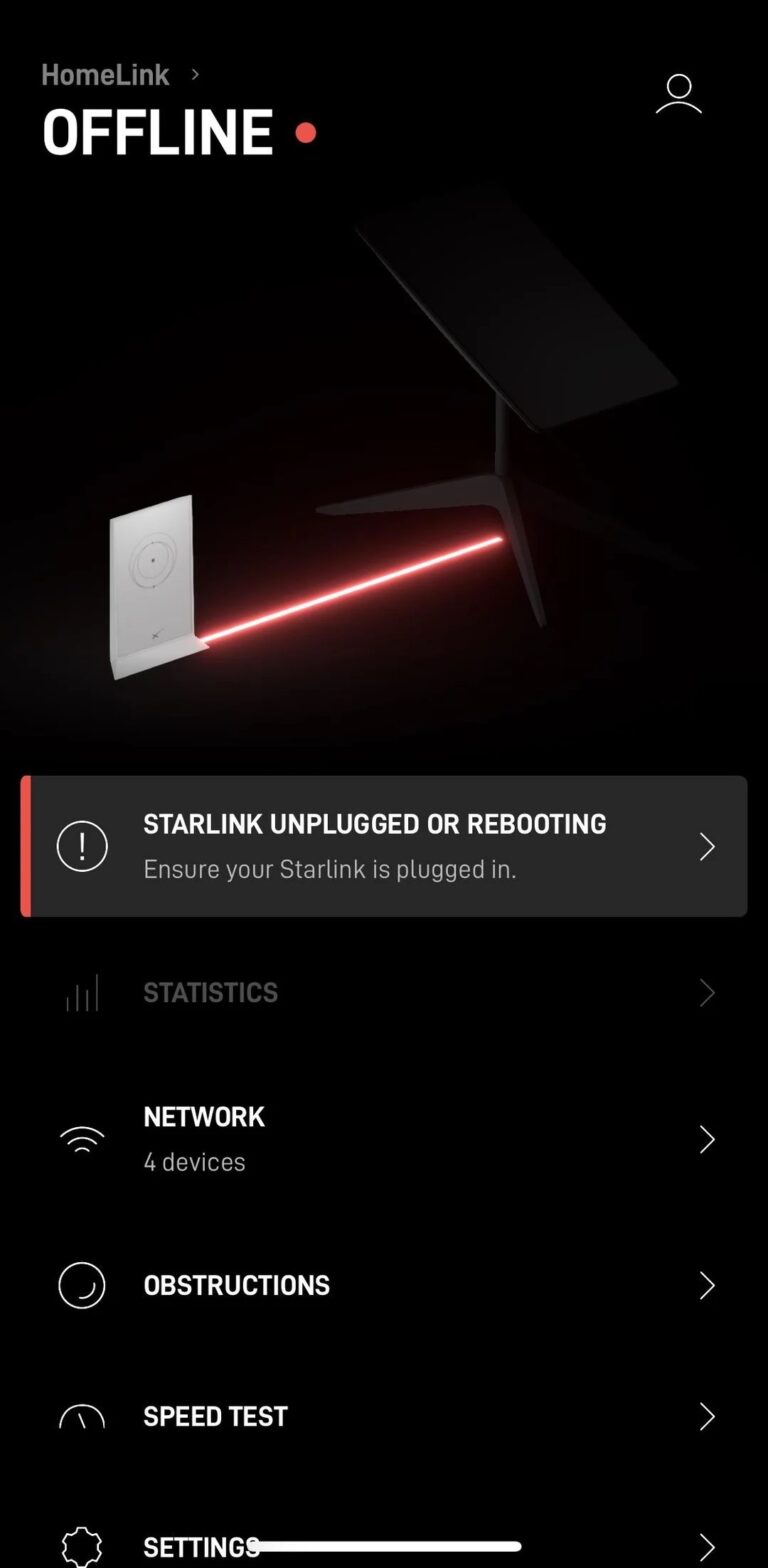Select the Speed Test gauge icon
768x1568 pixels.
(81, 1416)
